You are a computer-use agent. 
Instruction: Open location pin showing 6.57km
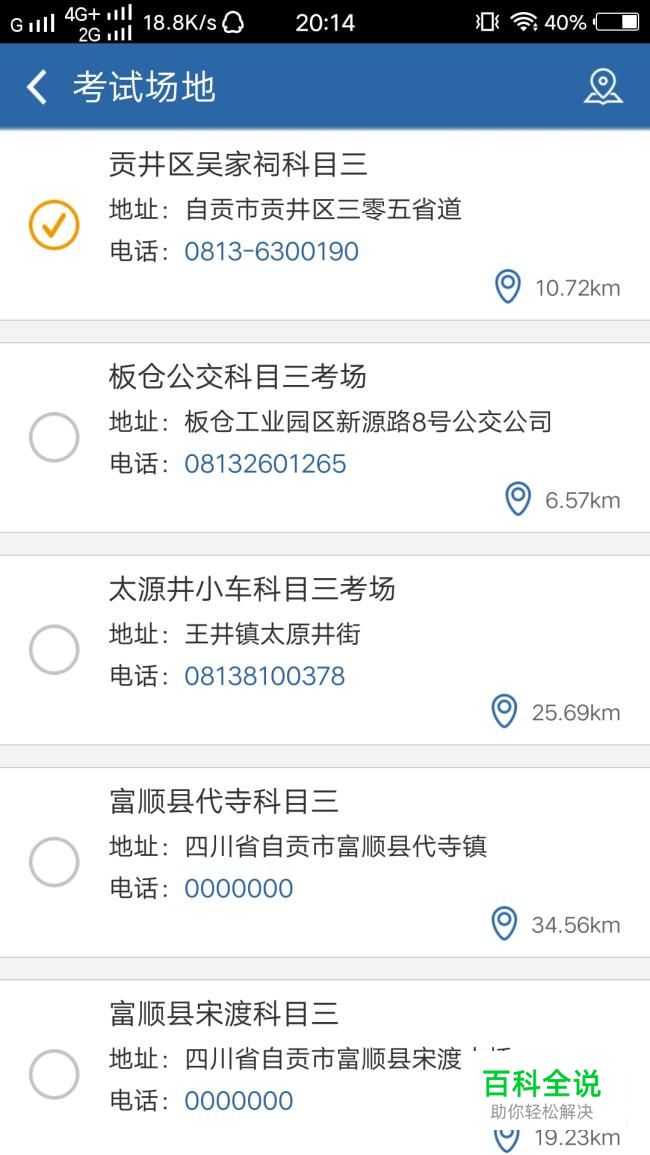pos(518,499)
